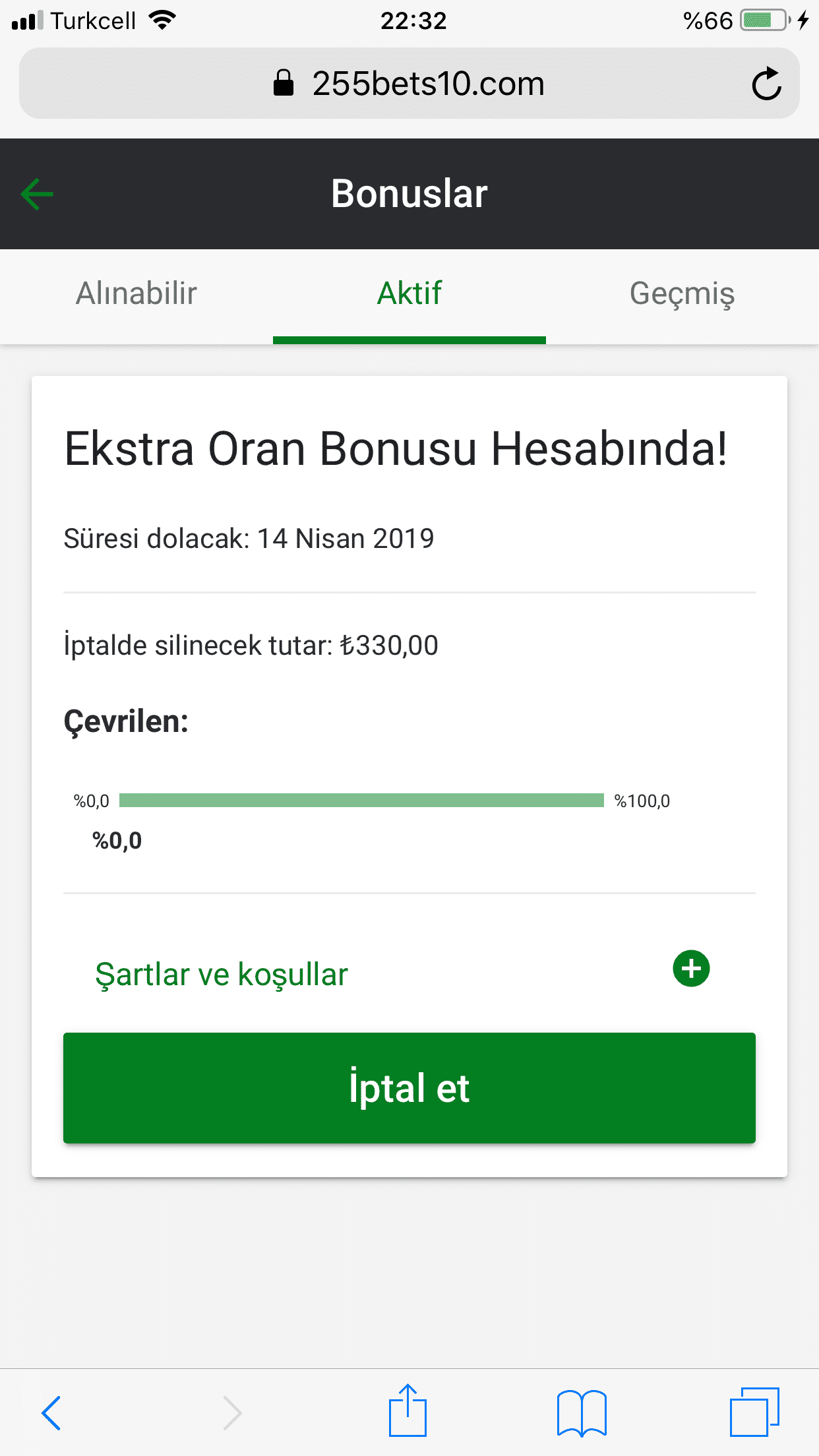This screenshot has width=819, height=1456.
Task: Open Safari share sheet
Action: [408, 1411]
